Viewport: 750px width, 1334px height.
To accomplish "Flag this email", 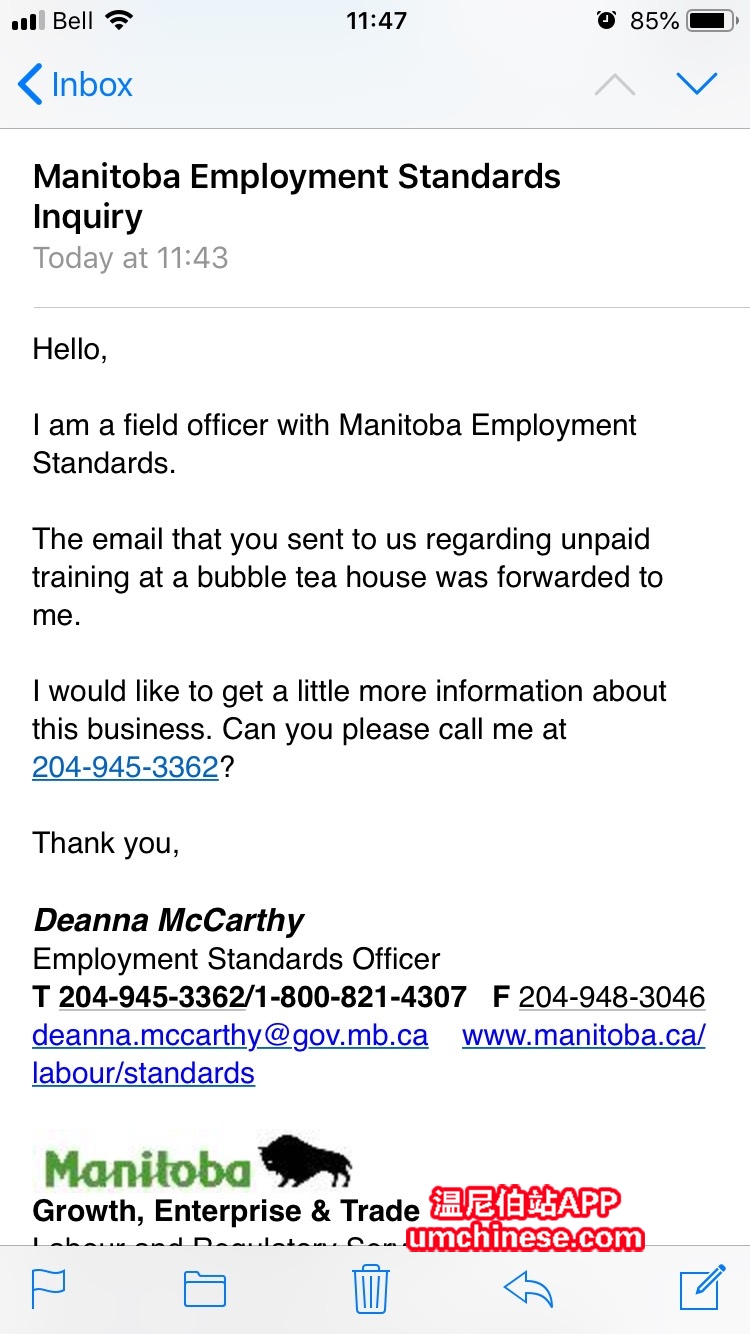I will [48, 1288].
